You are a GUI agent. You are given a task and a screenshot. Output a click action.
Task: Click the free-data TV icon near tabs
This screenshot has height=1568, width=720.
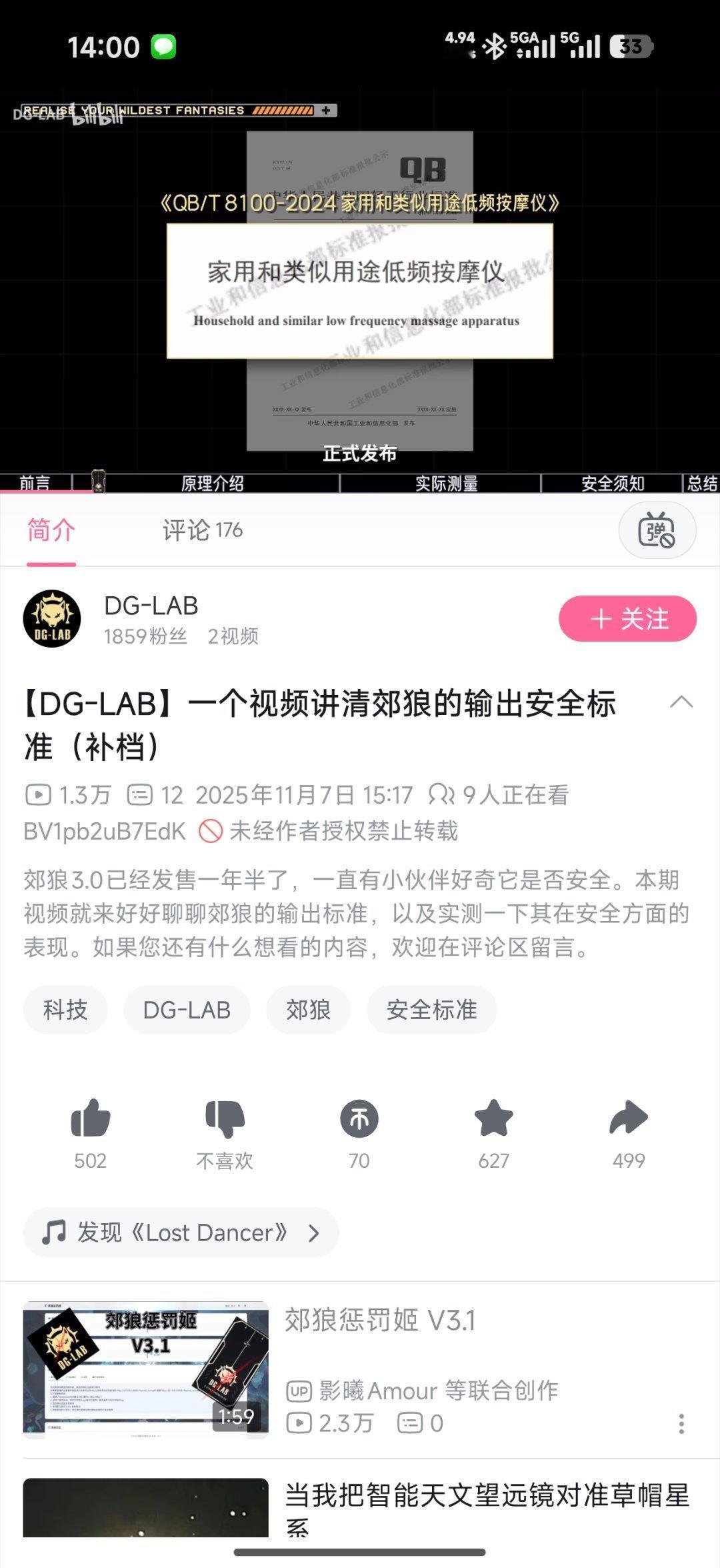click(x=657, y=530)
